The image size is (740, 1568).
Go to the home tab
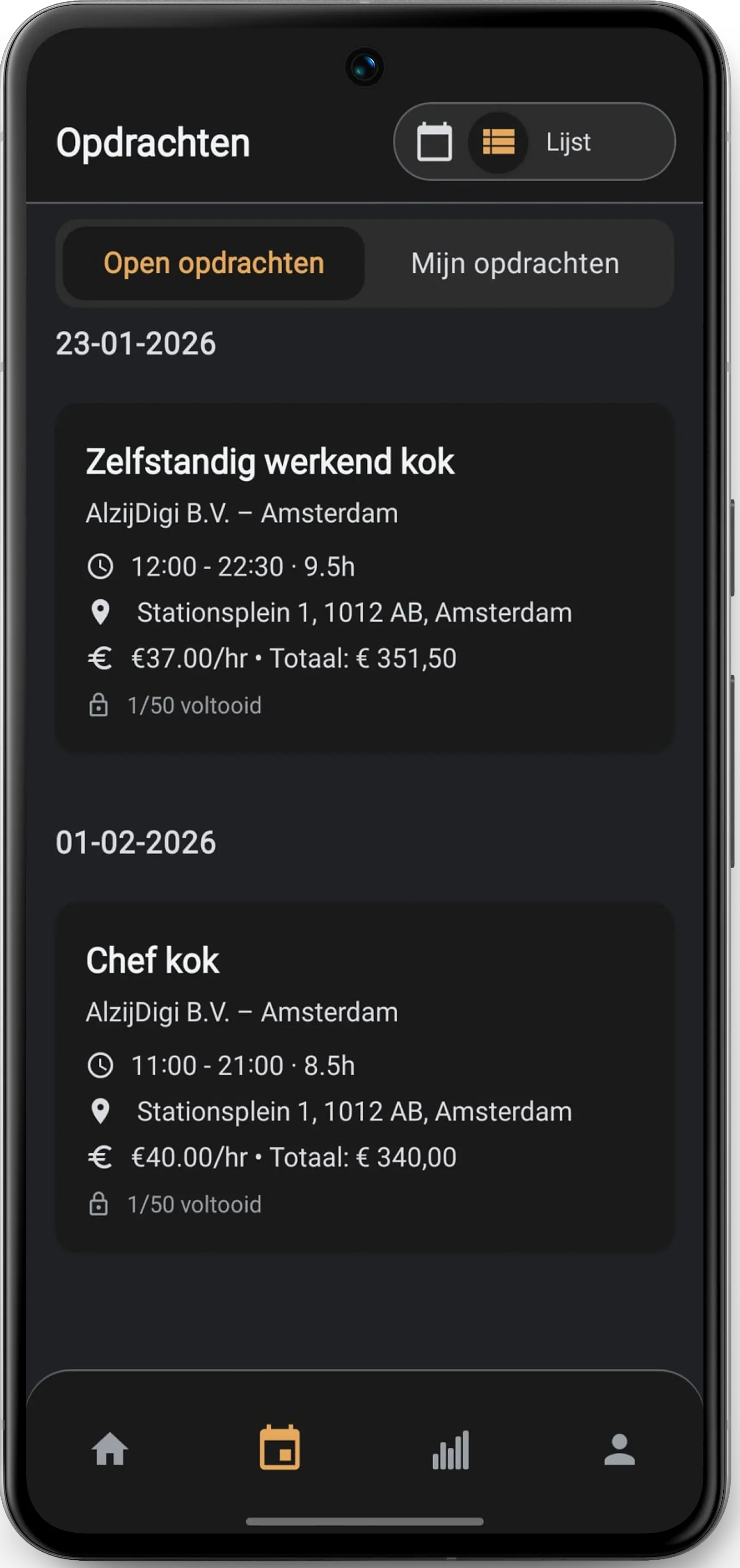coord(110,1449)
